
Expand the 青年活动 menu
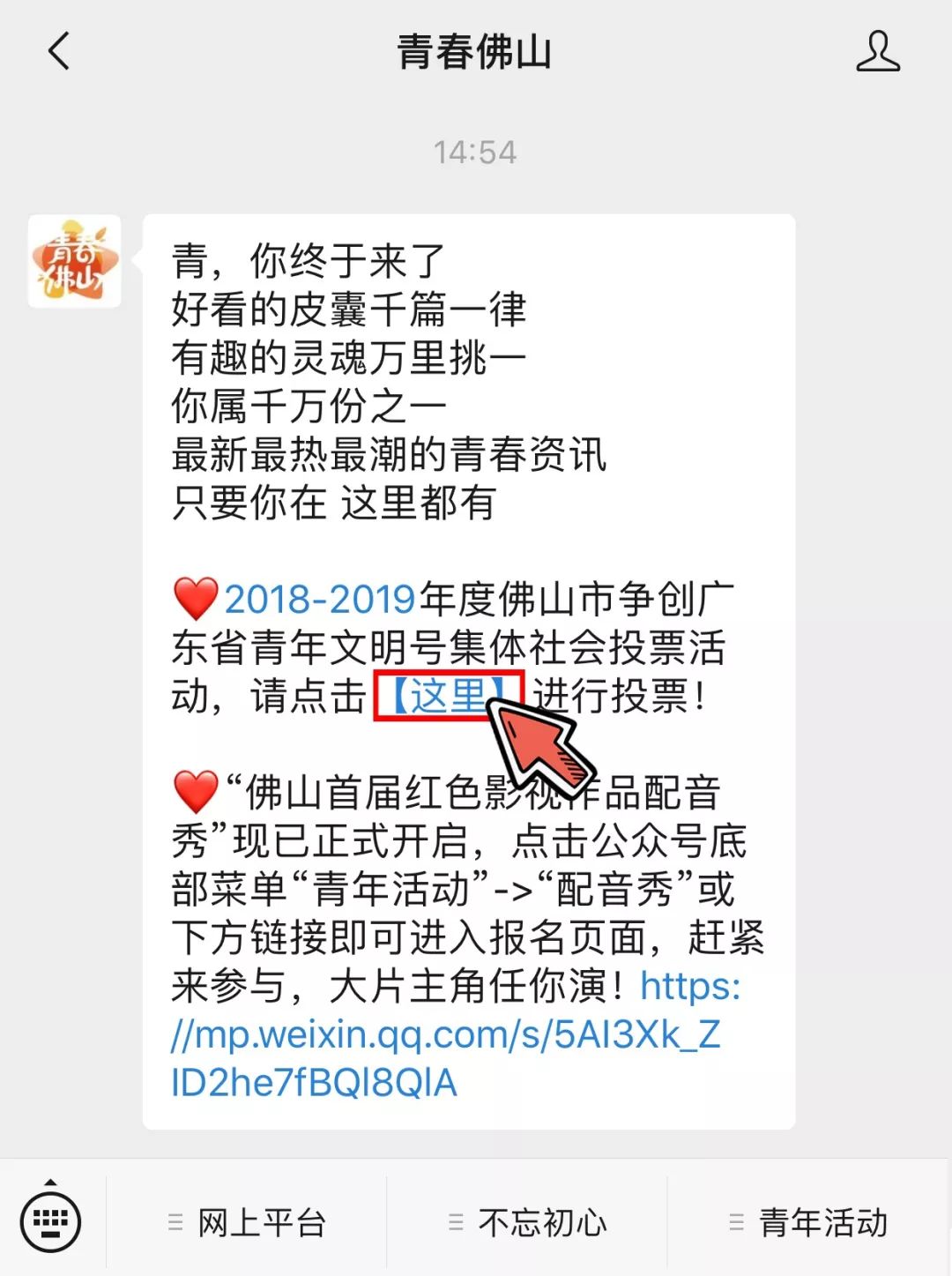(808, 1223)
